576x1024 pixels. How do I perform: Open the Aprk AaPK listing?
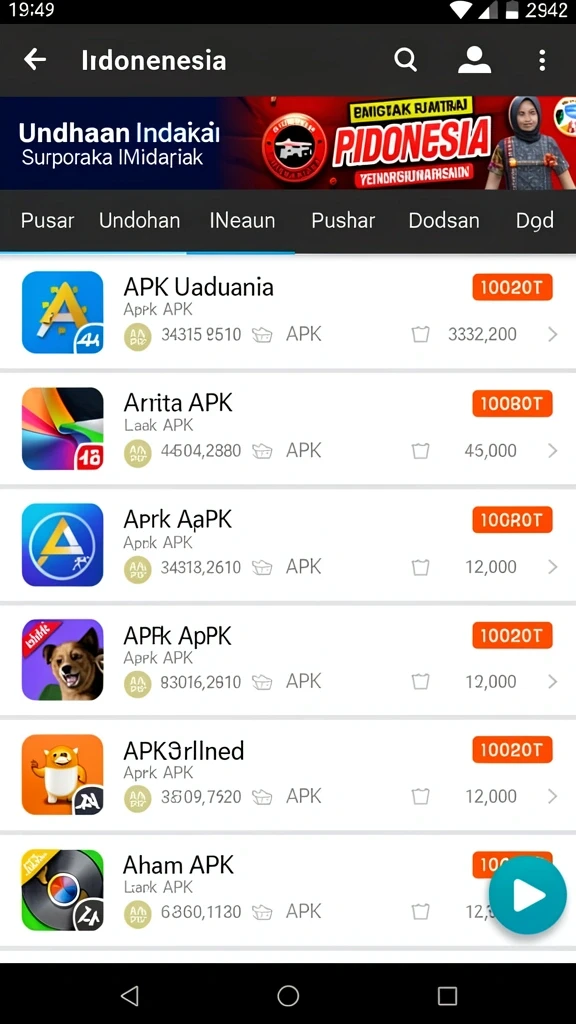pyautogui.click(x=288, y=545)
